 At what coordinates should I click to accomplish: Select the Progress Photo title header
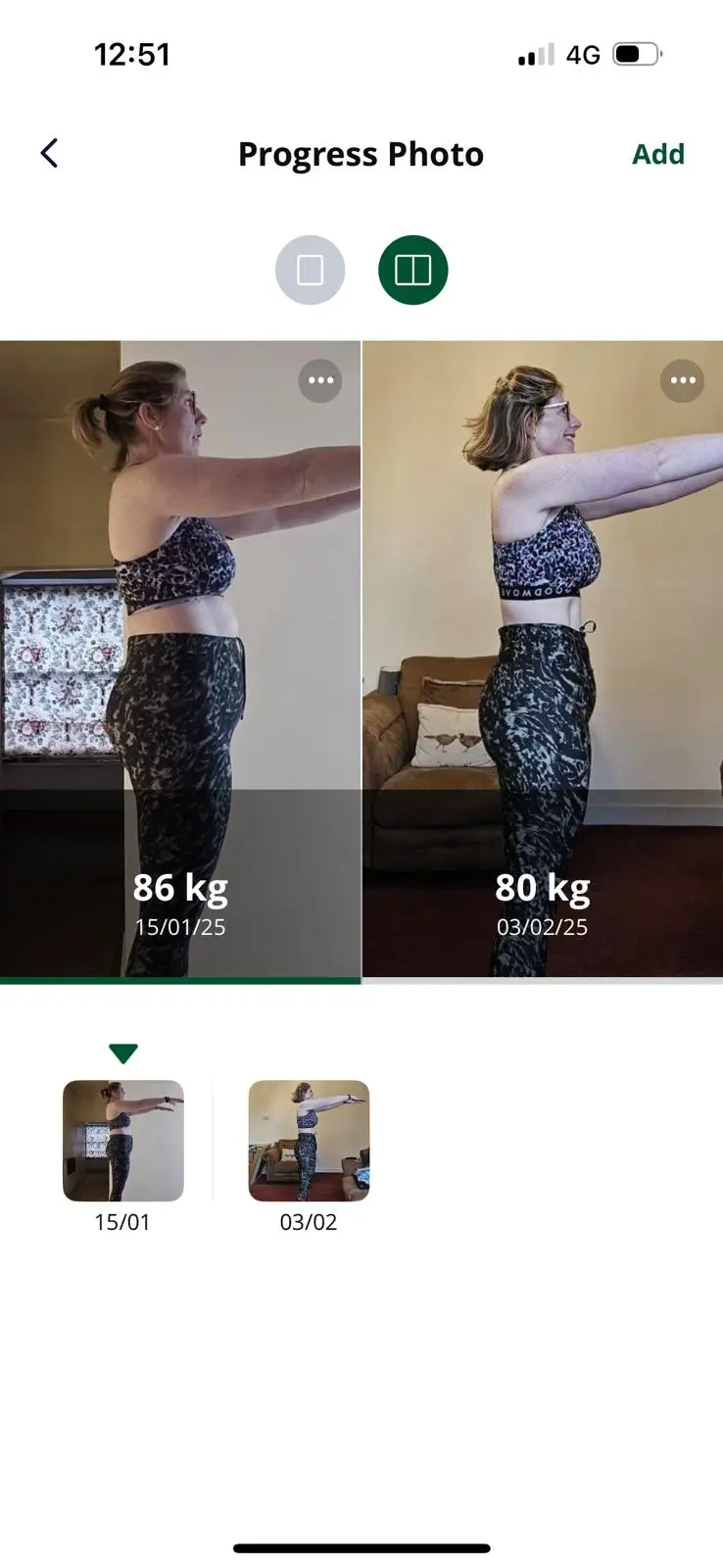361,153
